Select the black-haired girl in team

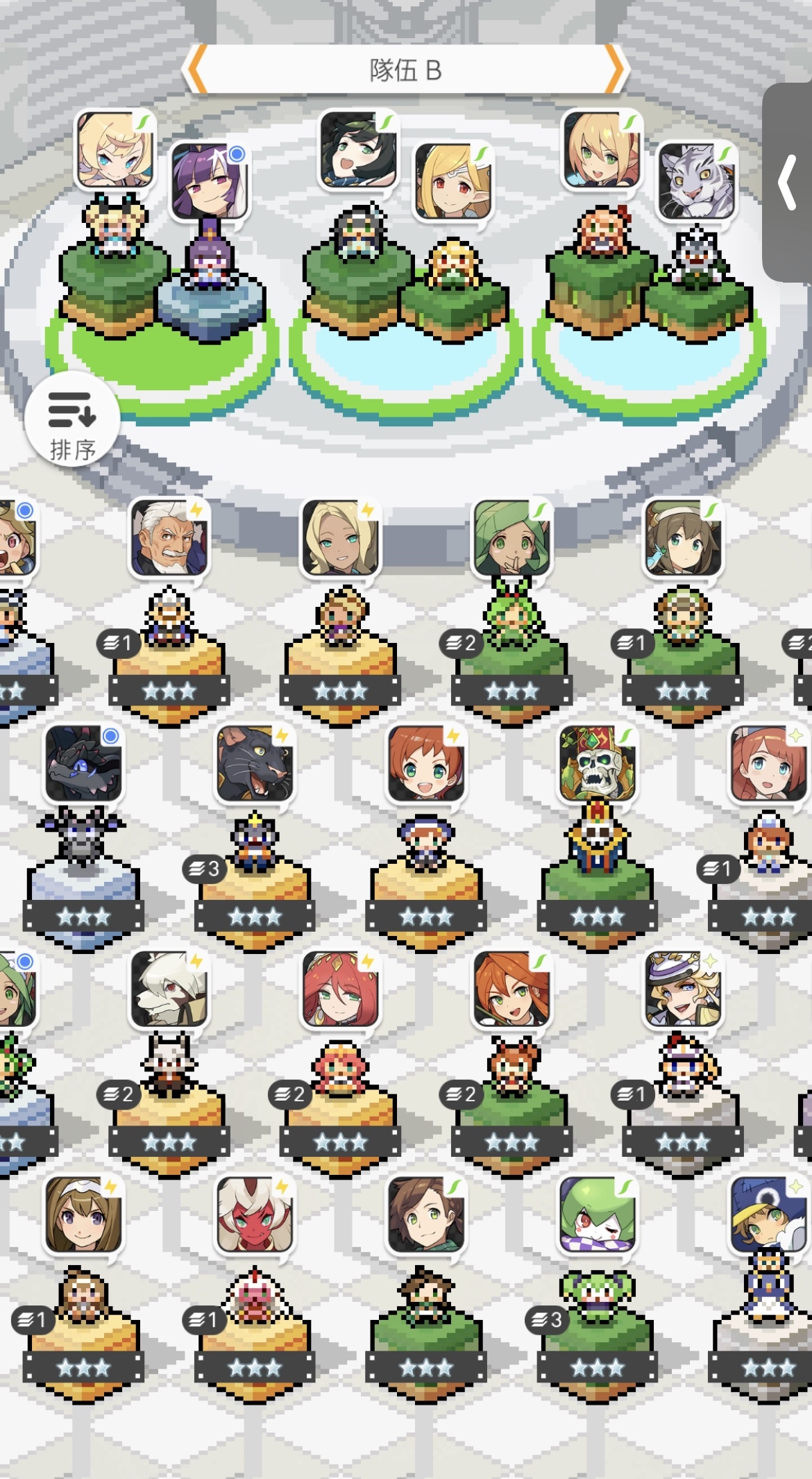[358, 150]
